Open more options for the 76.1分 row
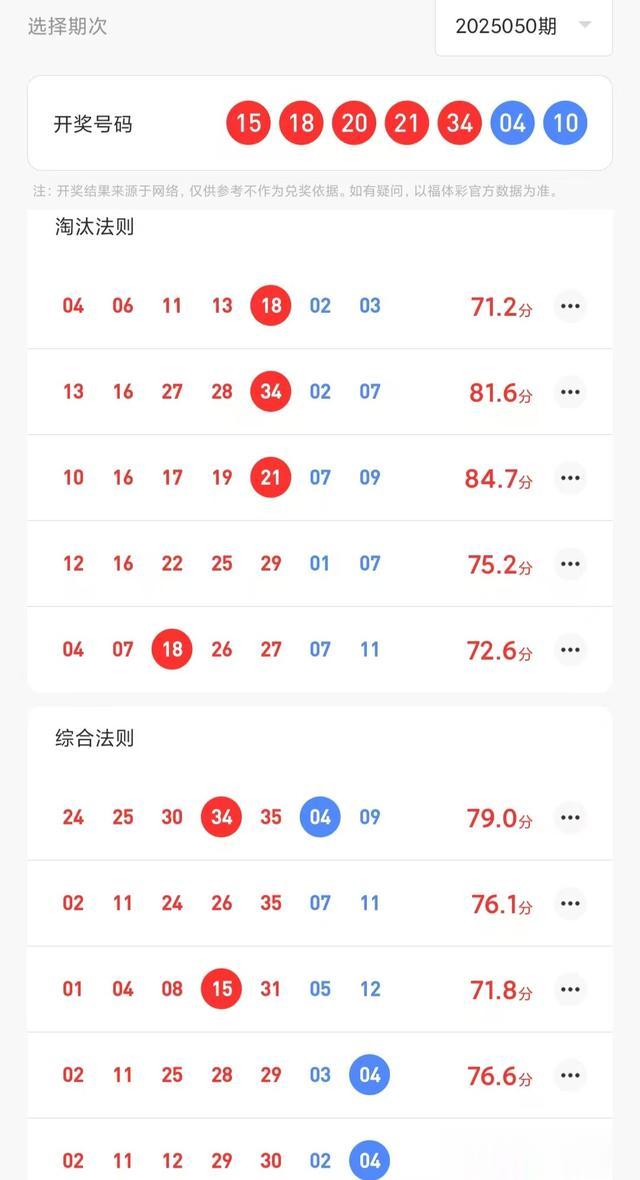Image resolution: width=640 pixels, height=1180 pixels. [x=570, y=903]
